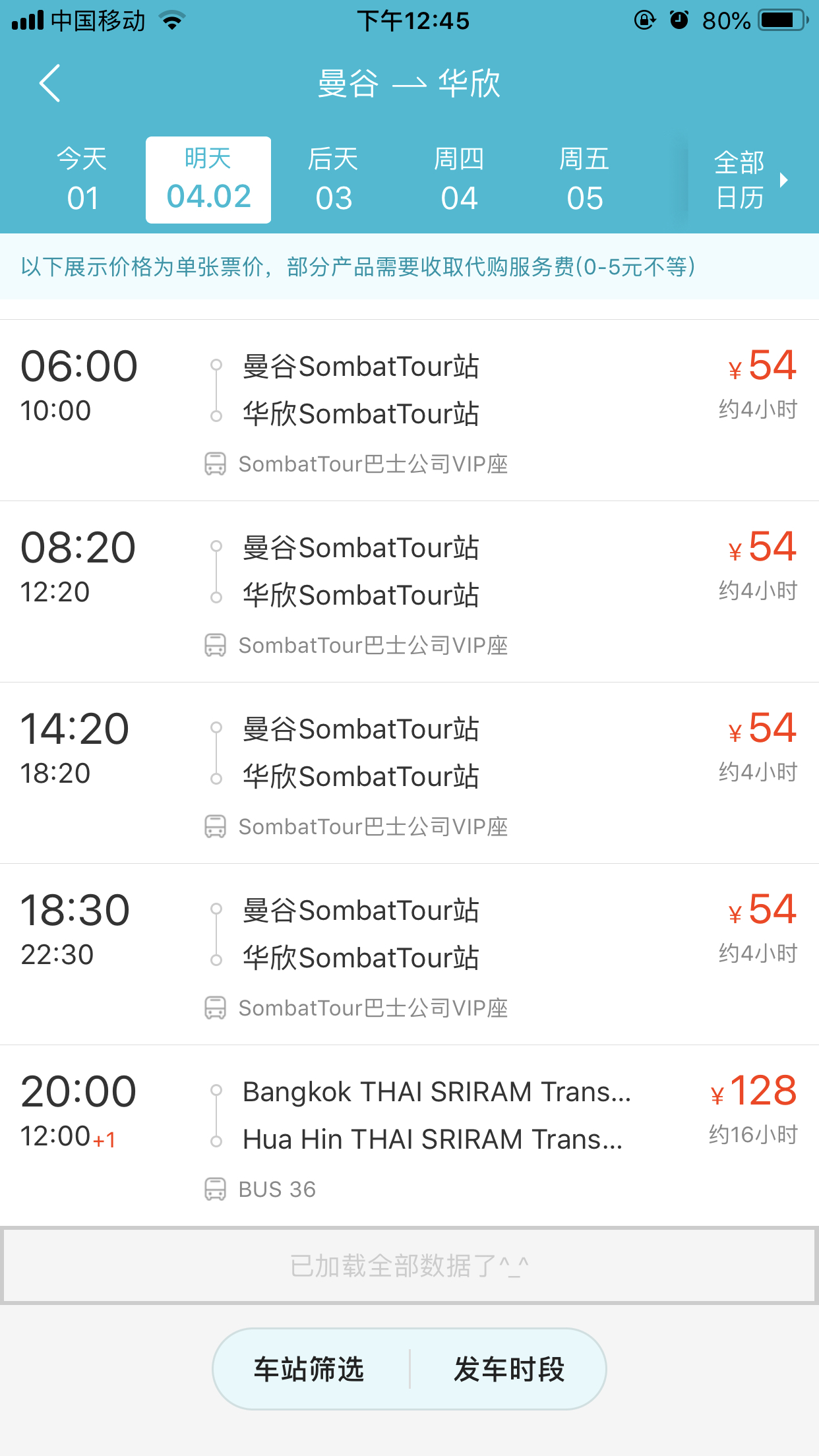
Task: Go back from the 曼谷 to 华欣 page
Action: (50, 83)
